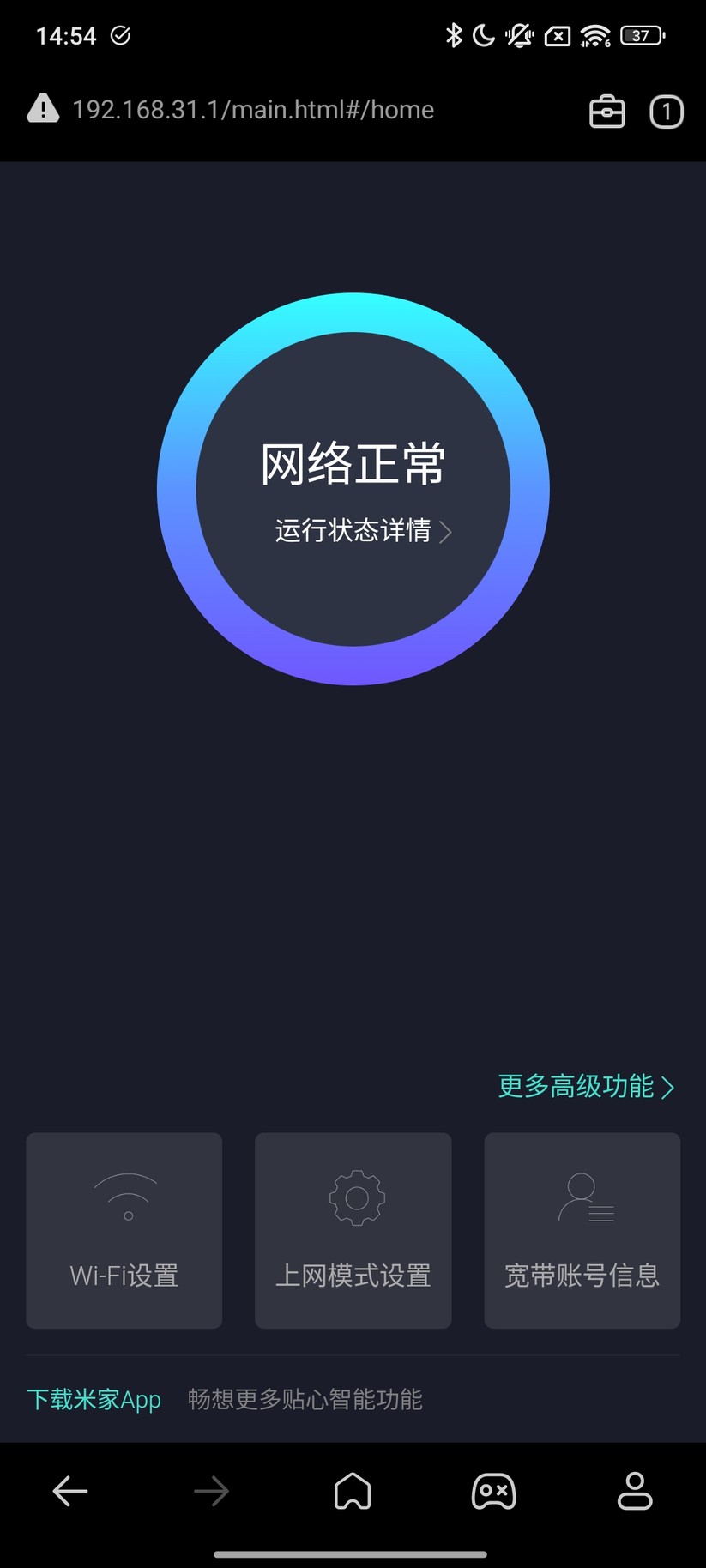This screenshot has width=706, height=1568.
Task: Tap the 下载米家App download link
Action: (x=94, y=1399)
